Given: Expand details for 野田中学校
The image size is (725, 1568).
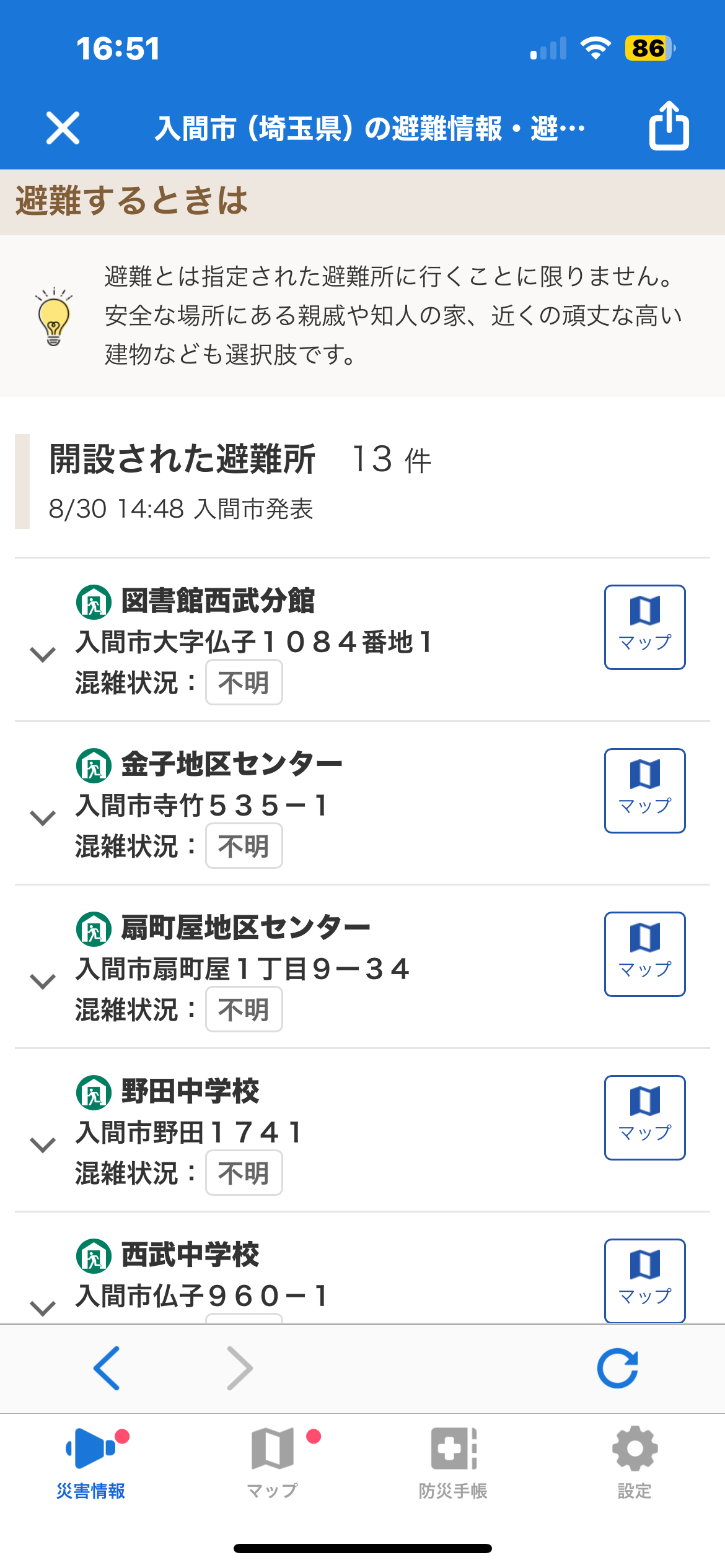Looking at the screenshot, I should pyautogui.click(x=43, y=1144).
